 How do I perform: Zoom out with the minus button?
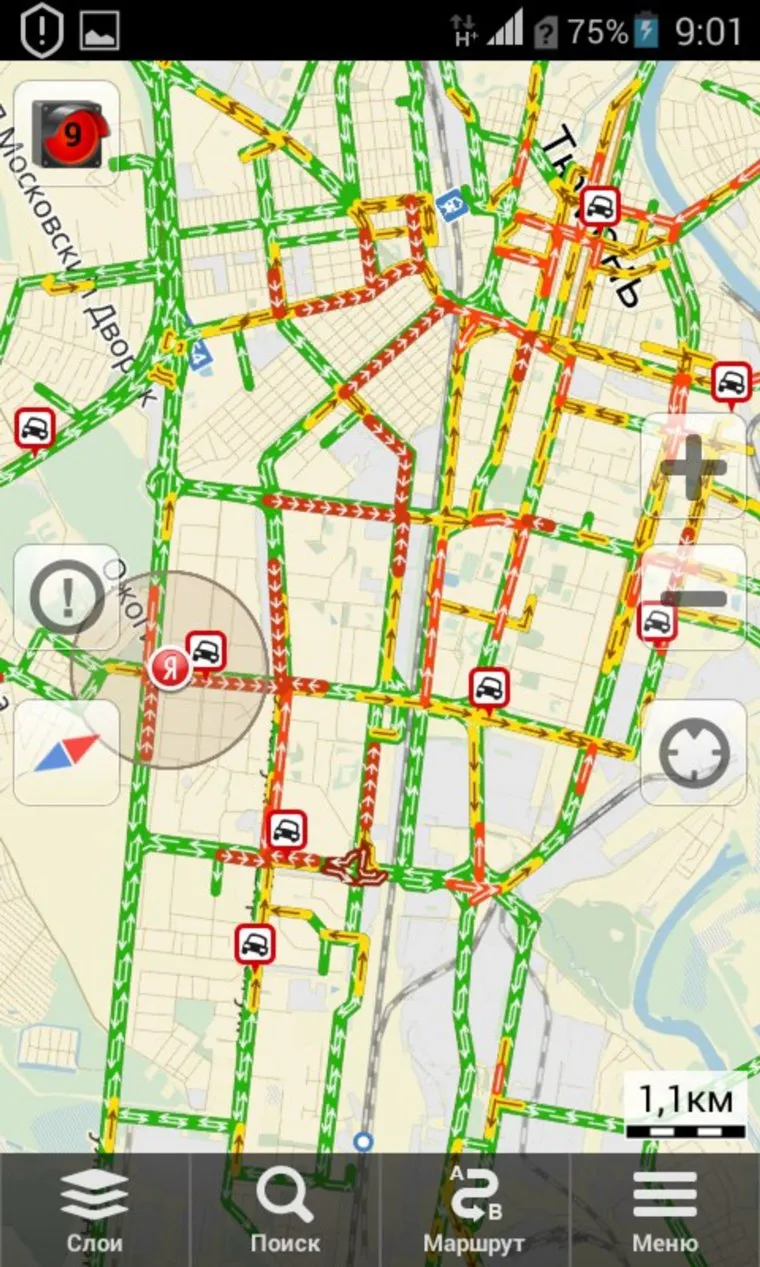693,598
